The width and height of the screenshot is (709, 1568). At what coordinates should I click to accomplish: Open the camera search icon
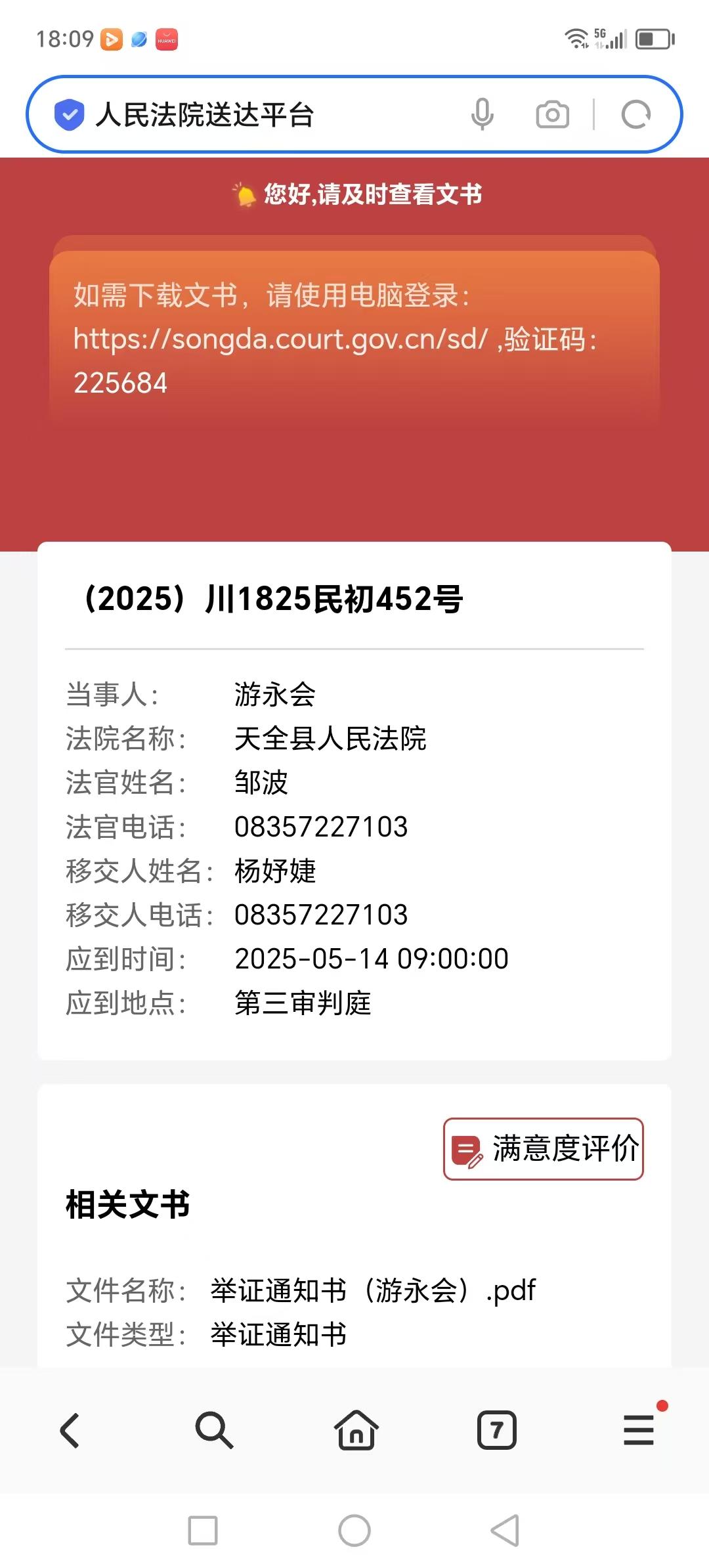tap(552, 115)
